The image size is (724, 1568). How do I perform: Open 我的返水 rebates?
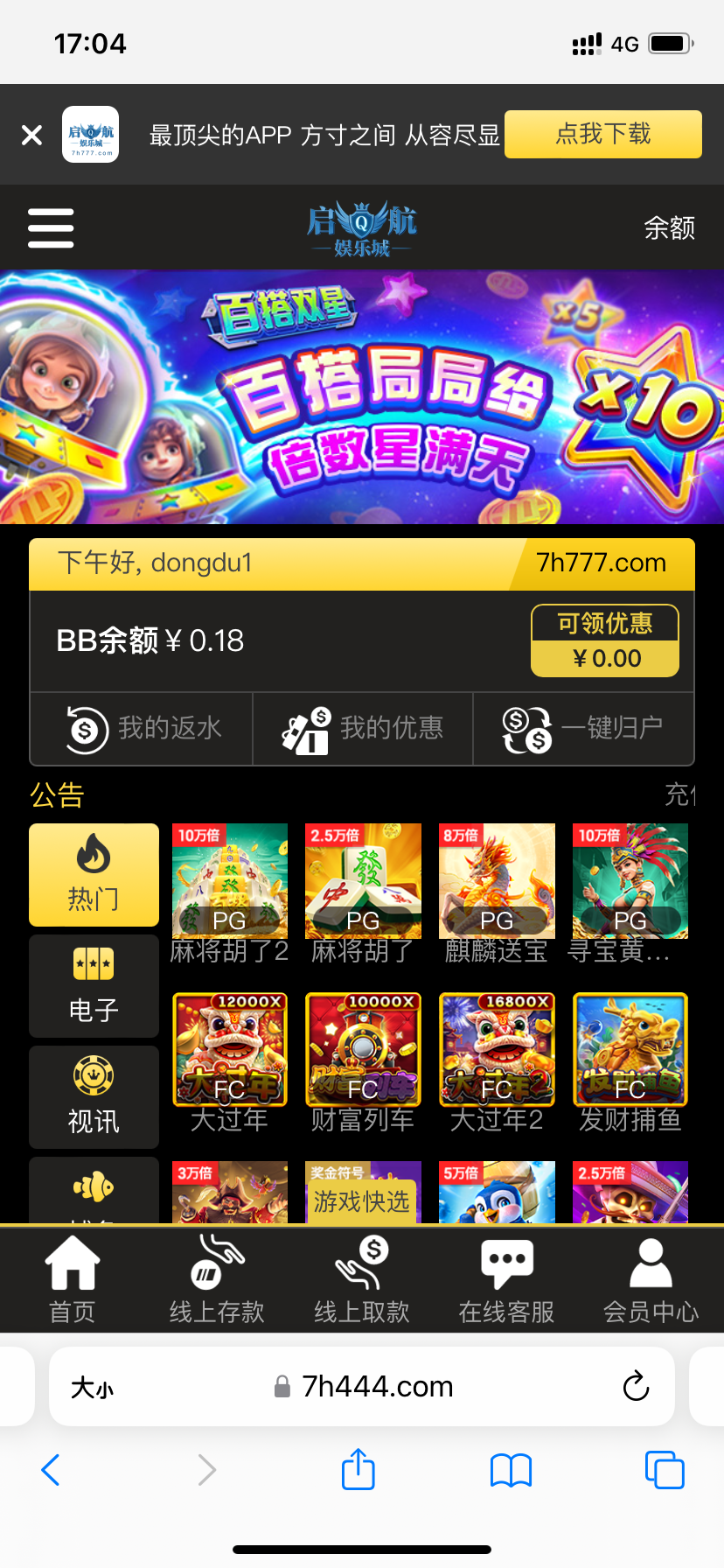click(x=143, y=729)
